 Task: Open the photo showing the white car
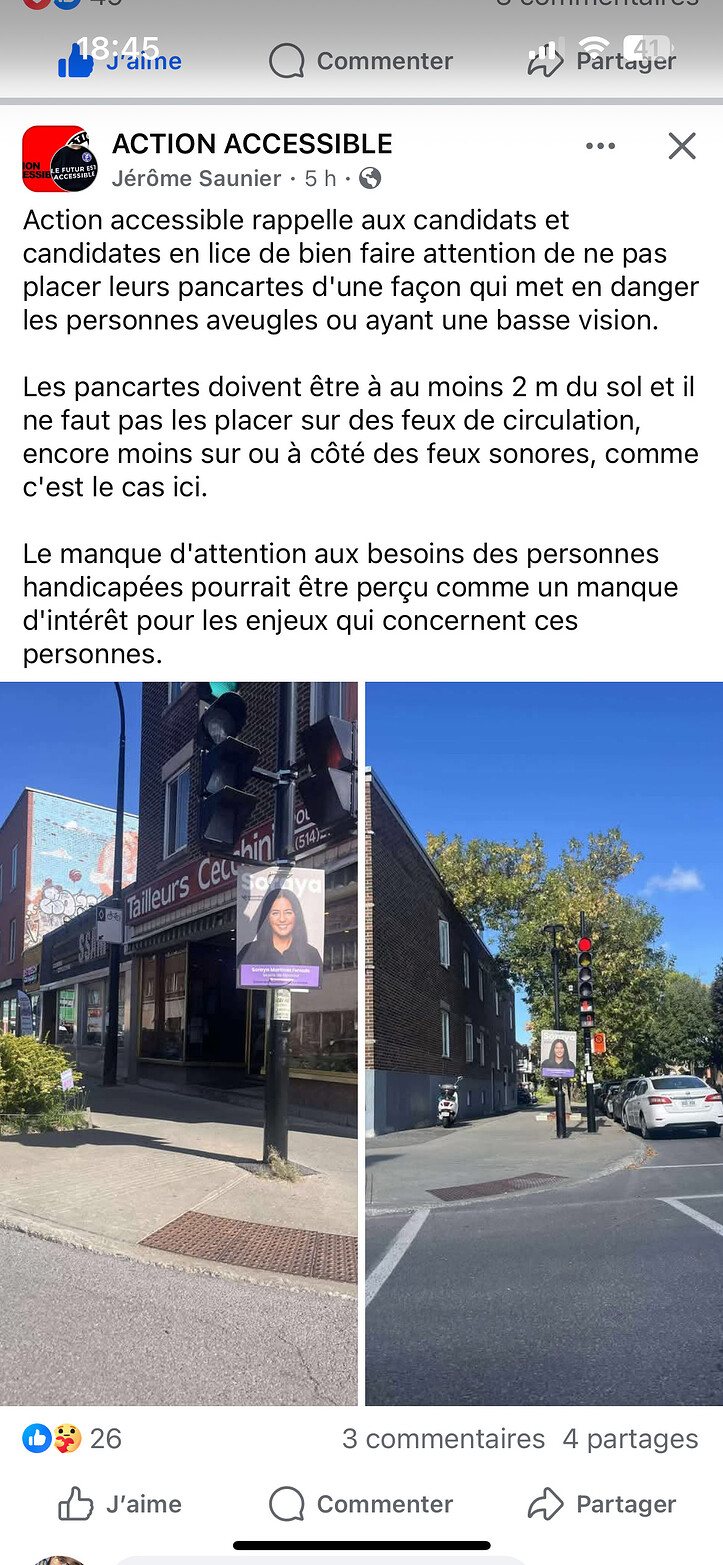click(544, 1043)
